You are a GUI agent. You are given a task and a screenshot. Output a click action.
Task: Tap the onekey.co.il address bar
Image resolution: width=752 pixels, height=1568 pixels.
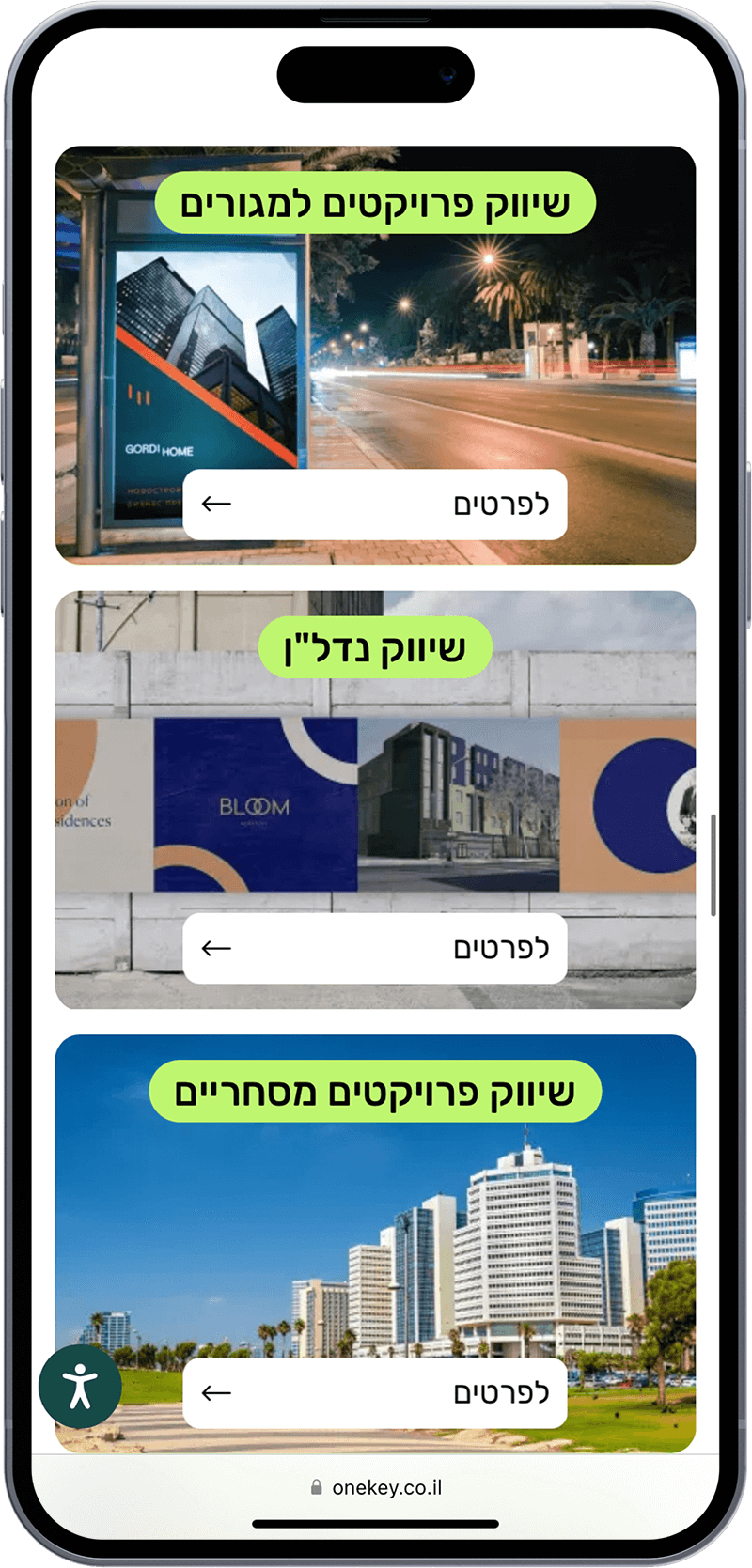(x=376, y=1487)
